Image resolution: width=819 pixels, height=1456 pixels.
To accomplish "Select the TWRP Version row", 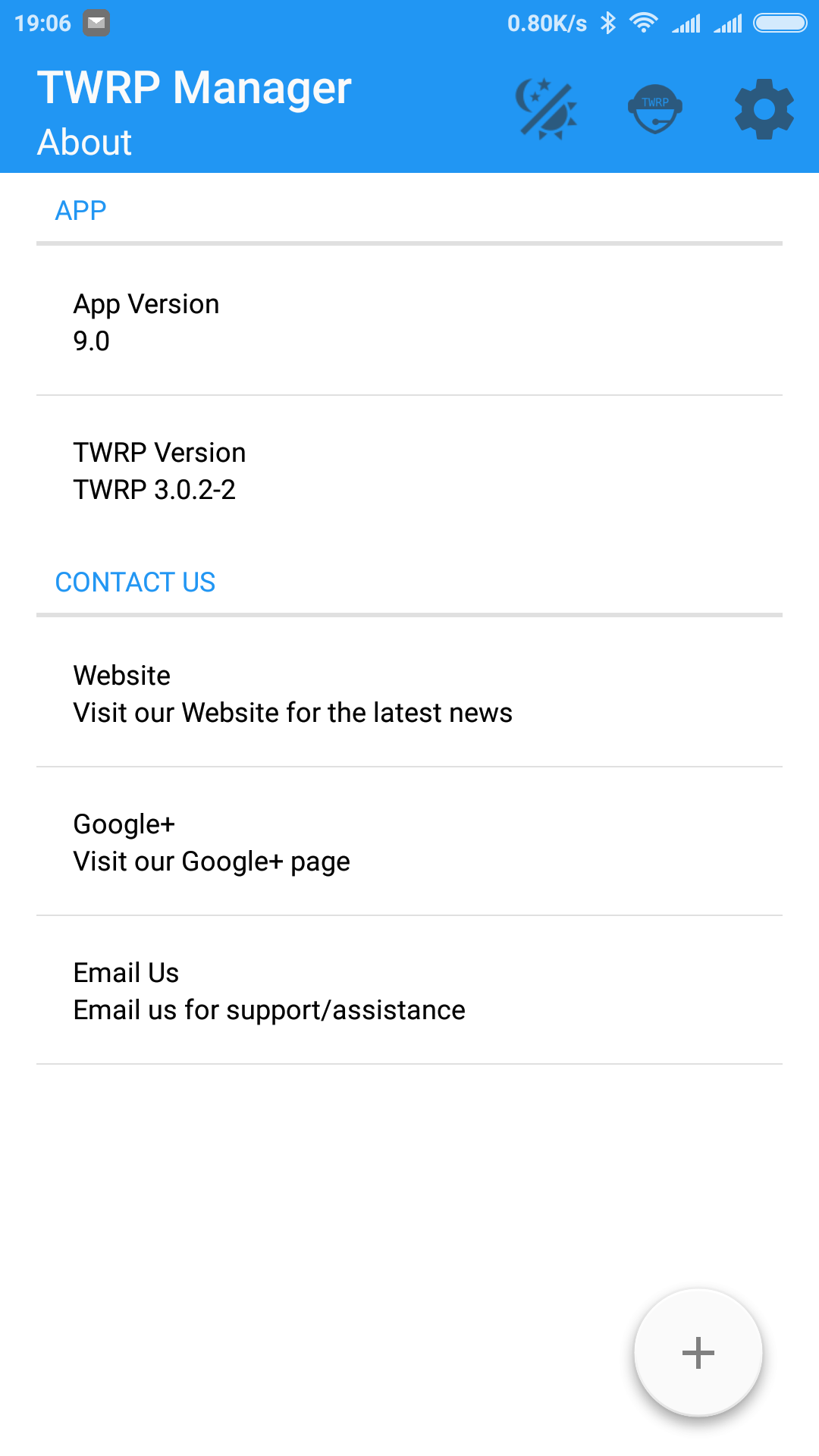I will point(409,470).
